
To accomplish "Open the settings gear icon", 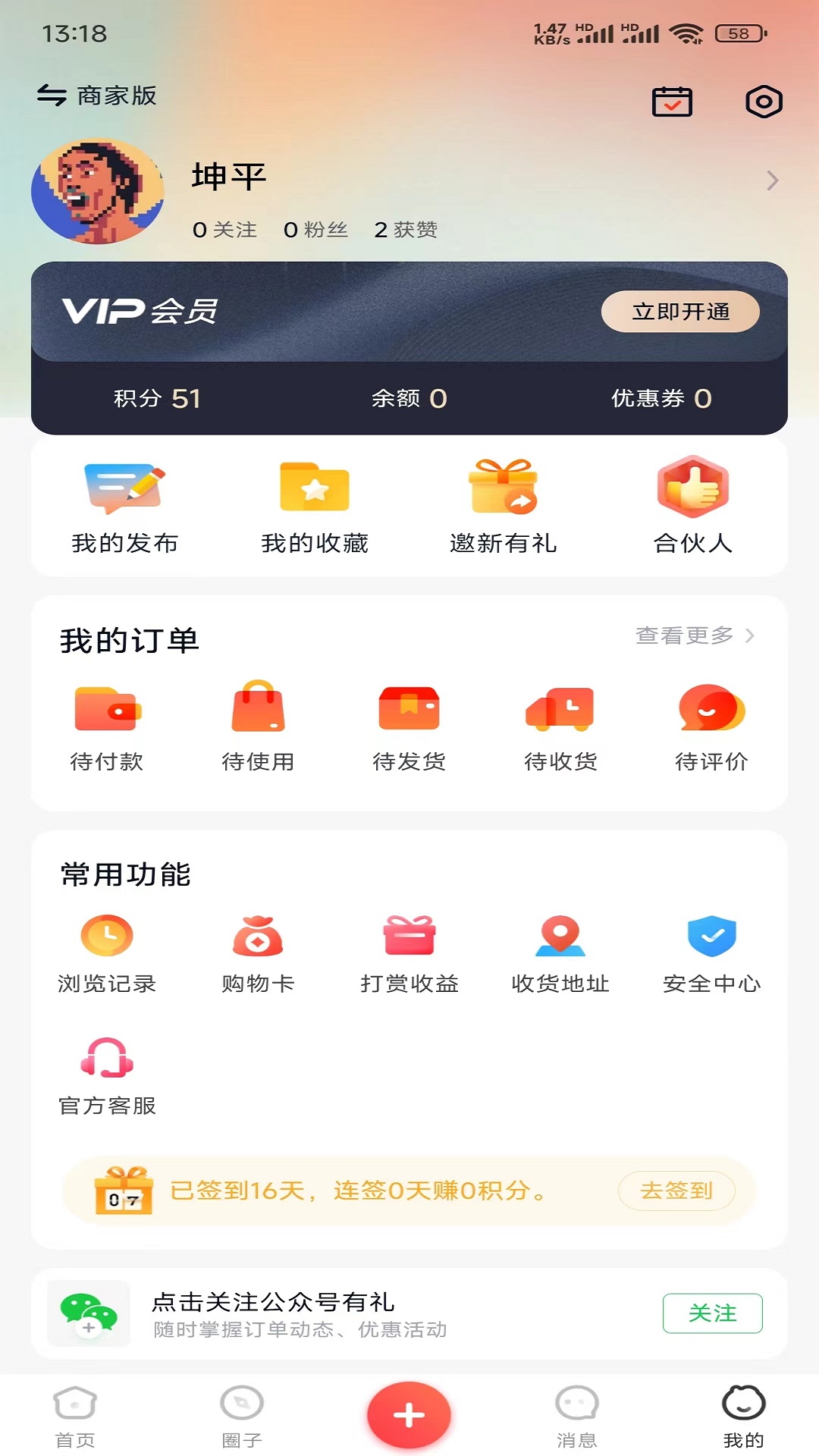I will [x=763, y=102].
